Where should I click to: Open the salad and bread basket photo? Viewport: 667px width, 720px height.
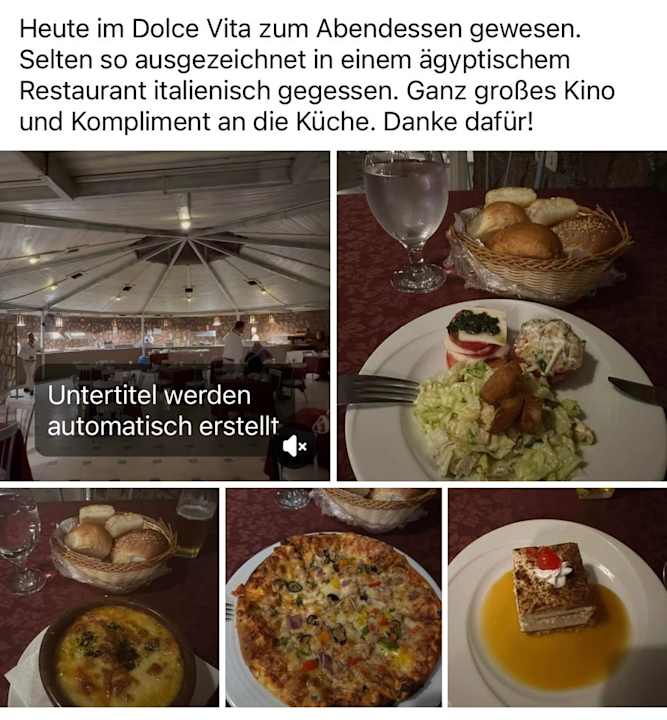point(502,316)
